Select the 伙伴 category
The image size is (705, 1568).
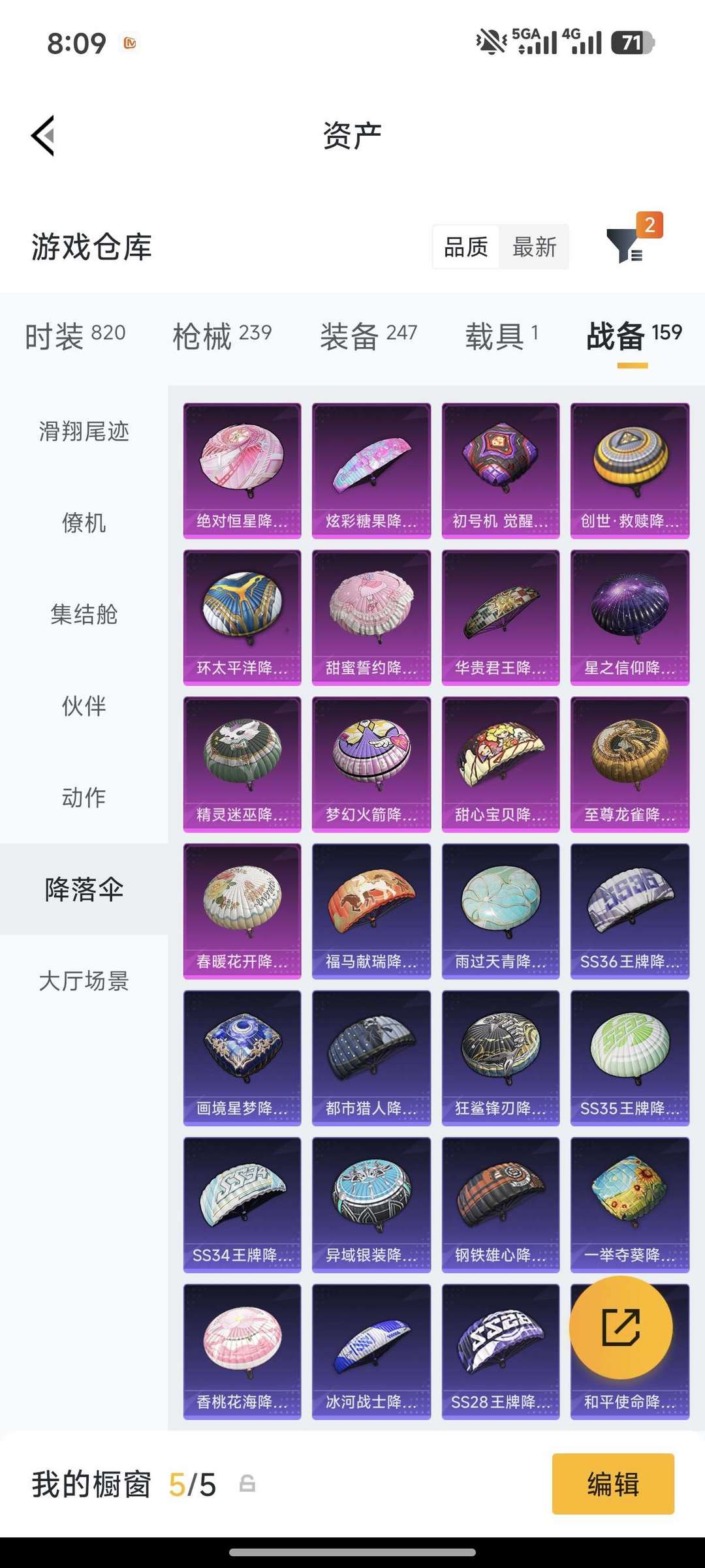[84, 705]
